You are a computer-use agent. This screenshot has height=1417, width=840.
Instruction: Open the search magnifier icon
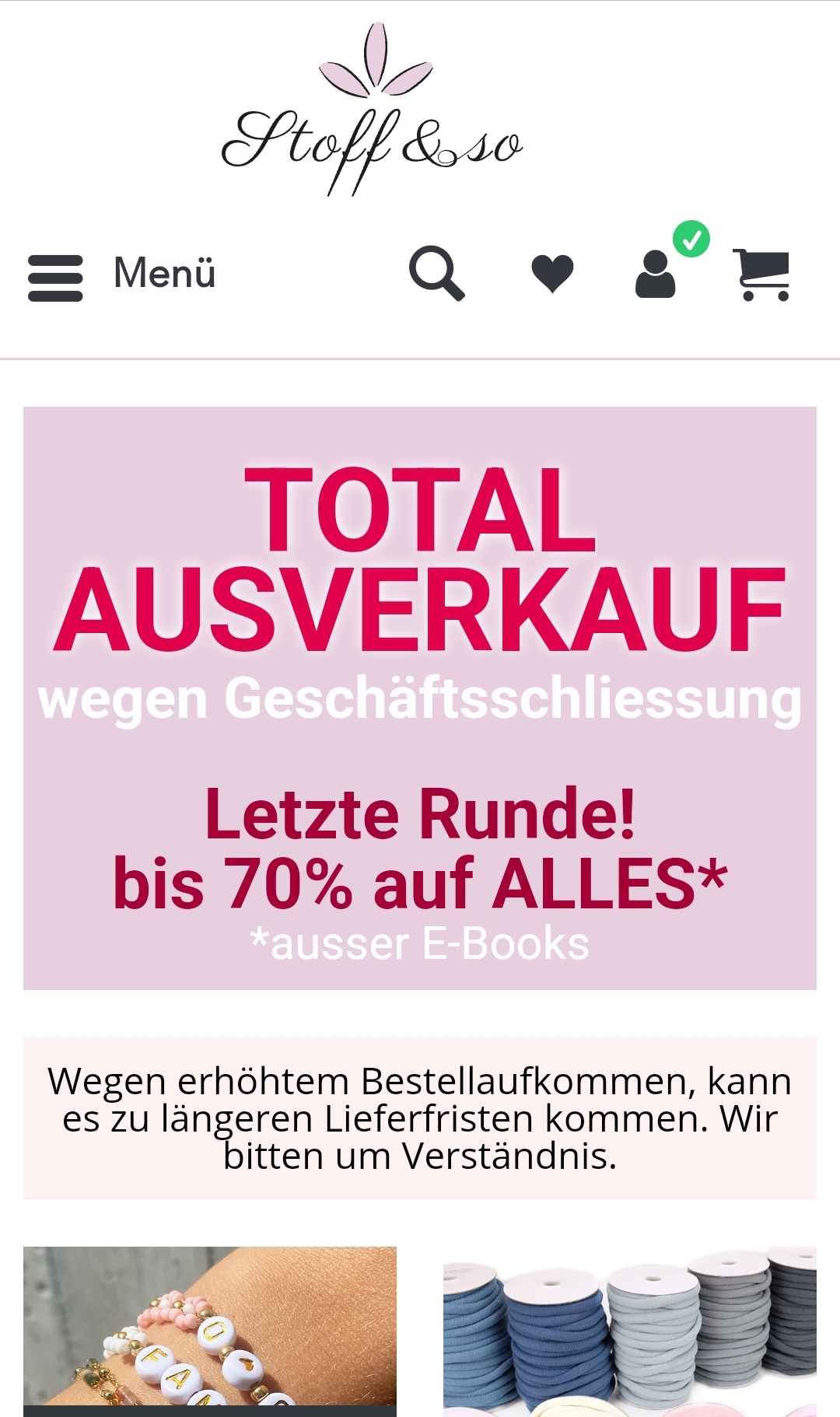click(436, 274)
